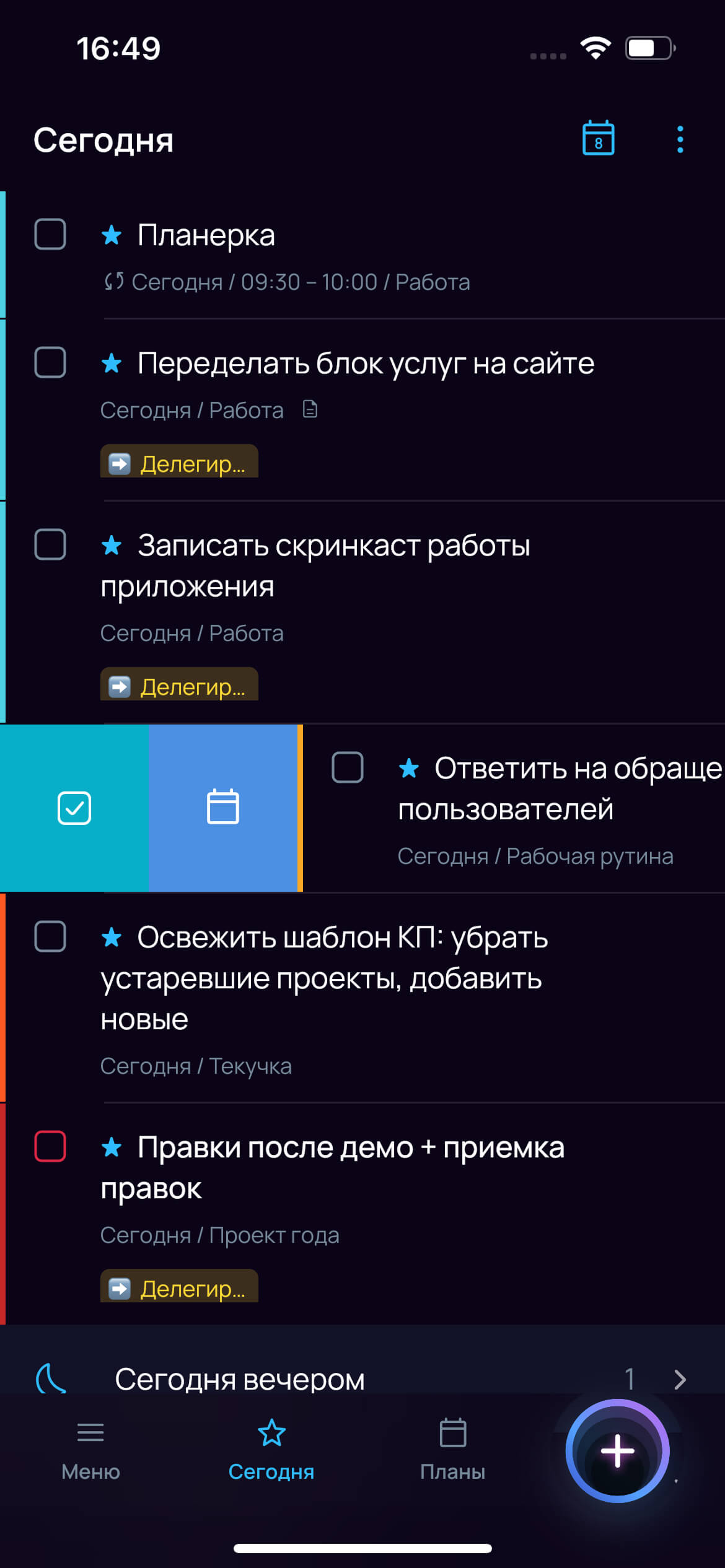Open the calendar icon in the header
This screenshot has height=1568, width=725.
[598, 138]
